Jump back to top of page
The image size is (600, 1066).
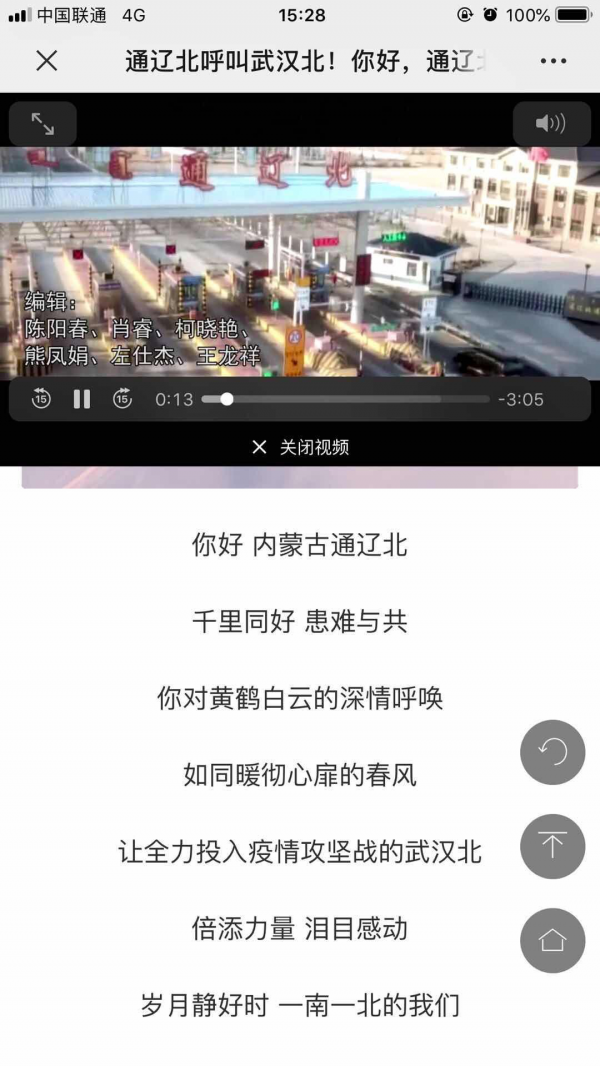[x=552, y=846]
